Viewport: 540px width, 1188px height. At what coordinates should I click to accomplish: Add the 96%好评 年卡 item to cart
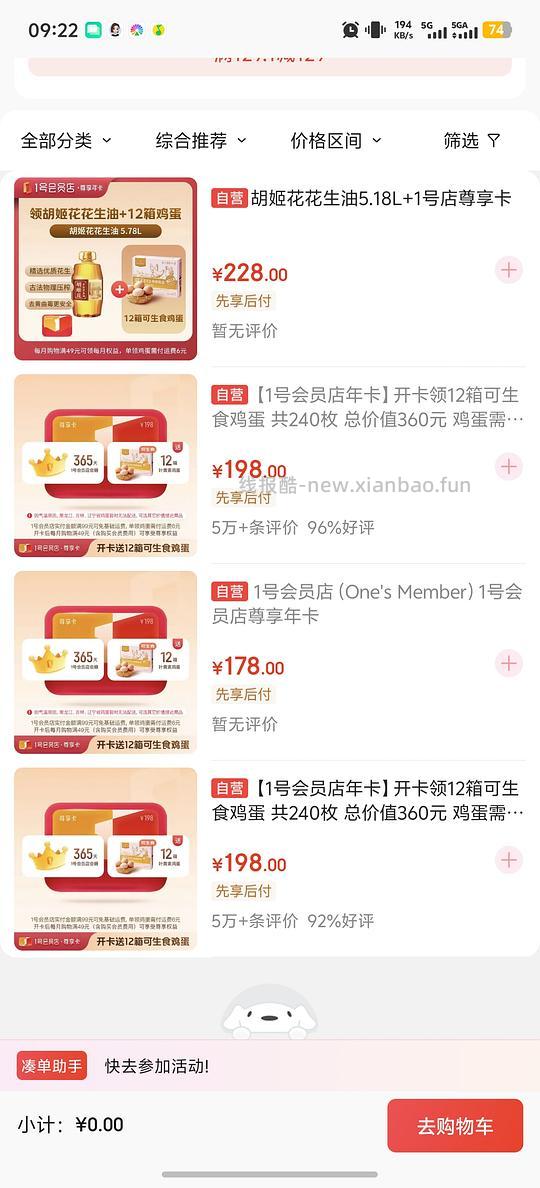pos(509,467)
